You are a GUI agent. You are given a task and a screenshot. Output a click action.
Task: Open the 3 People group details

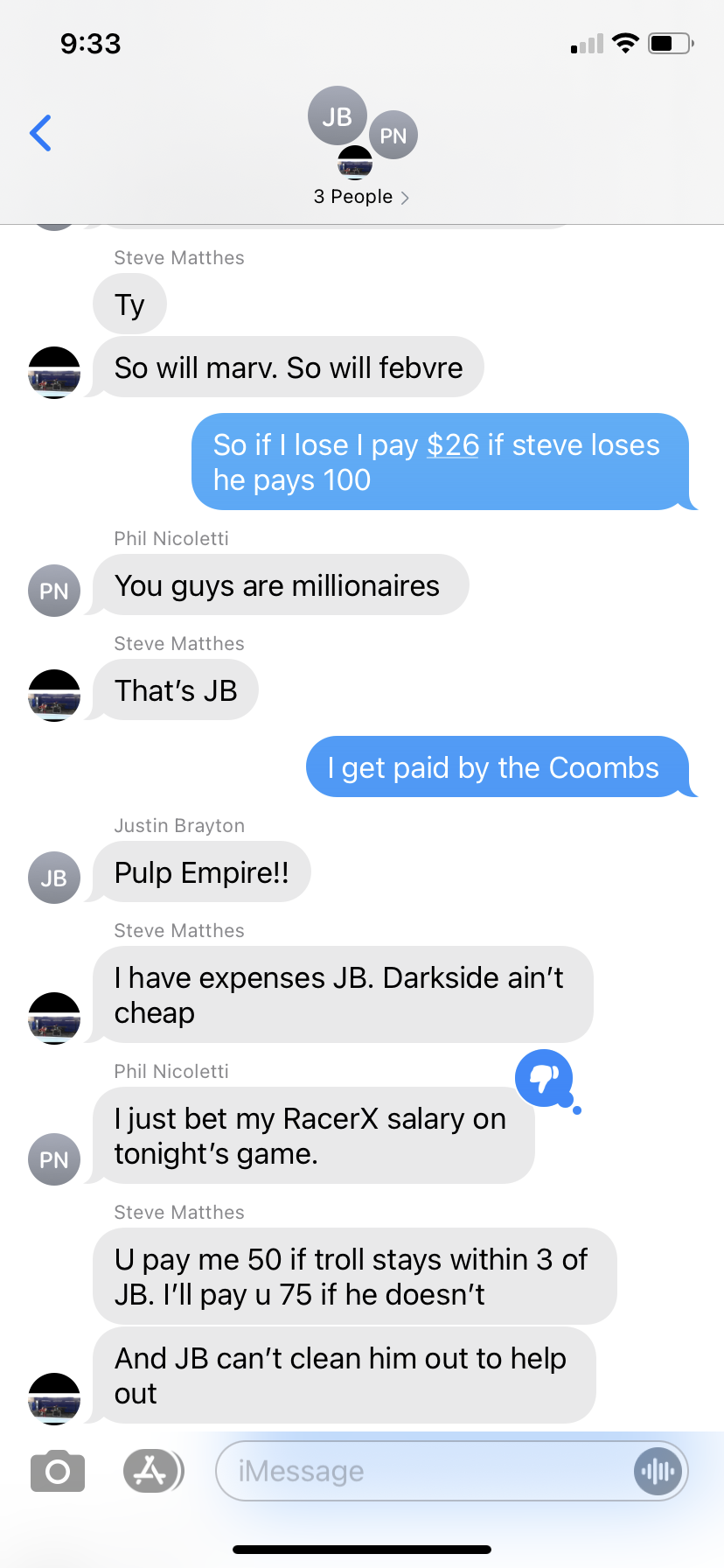point(361,197)
